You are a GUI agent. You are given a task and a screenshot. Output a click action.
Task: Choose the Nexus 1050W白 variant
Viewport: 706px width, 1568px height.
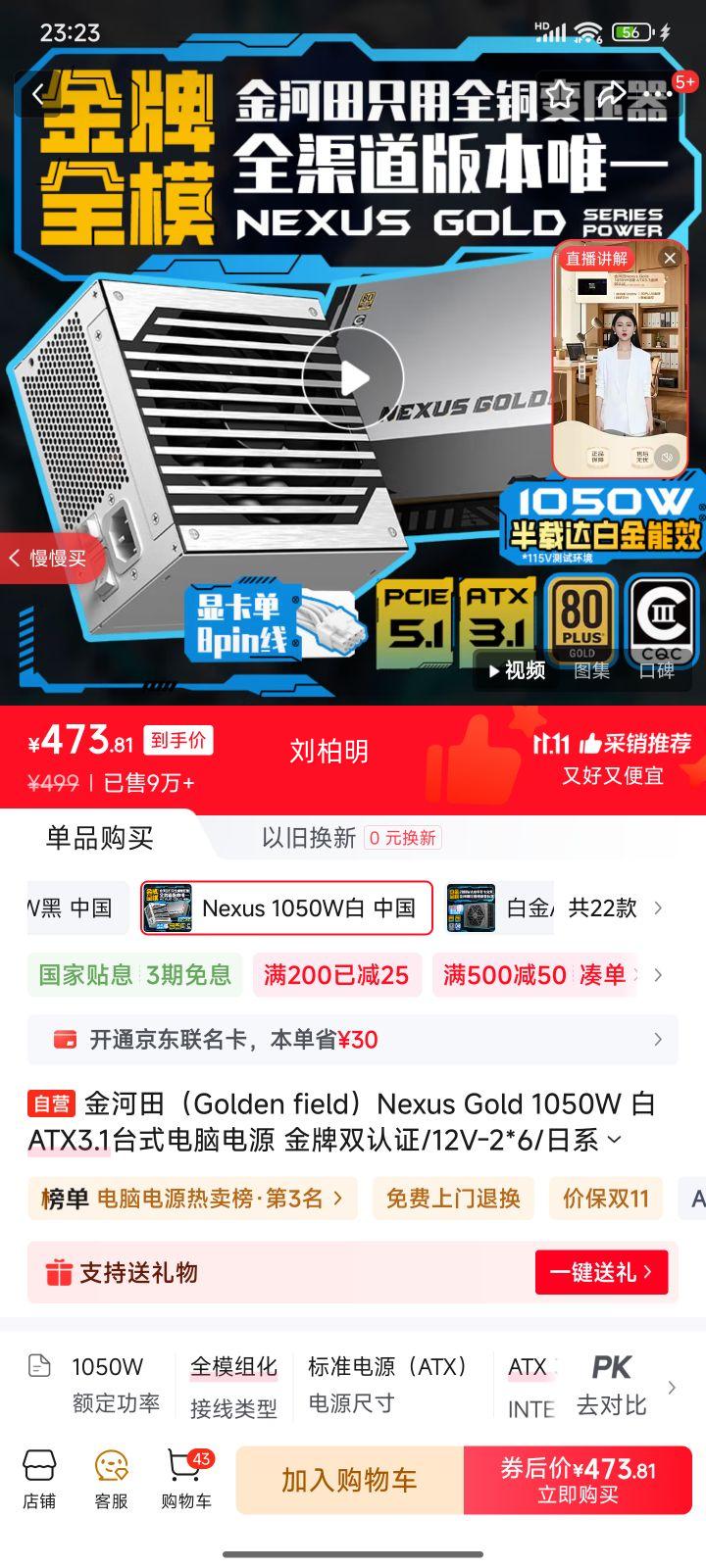286,908
